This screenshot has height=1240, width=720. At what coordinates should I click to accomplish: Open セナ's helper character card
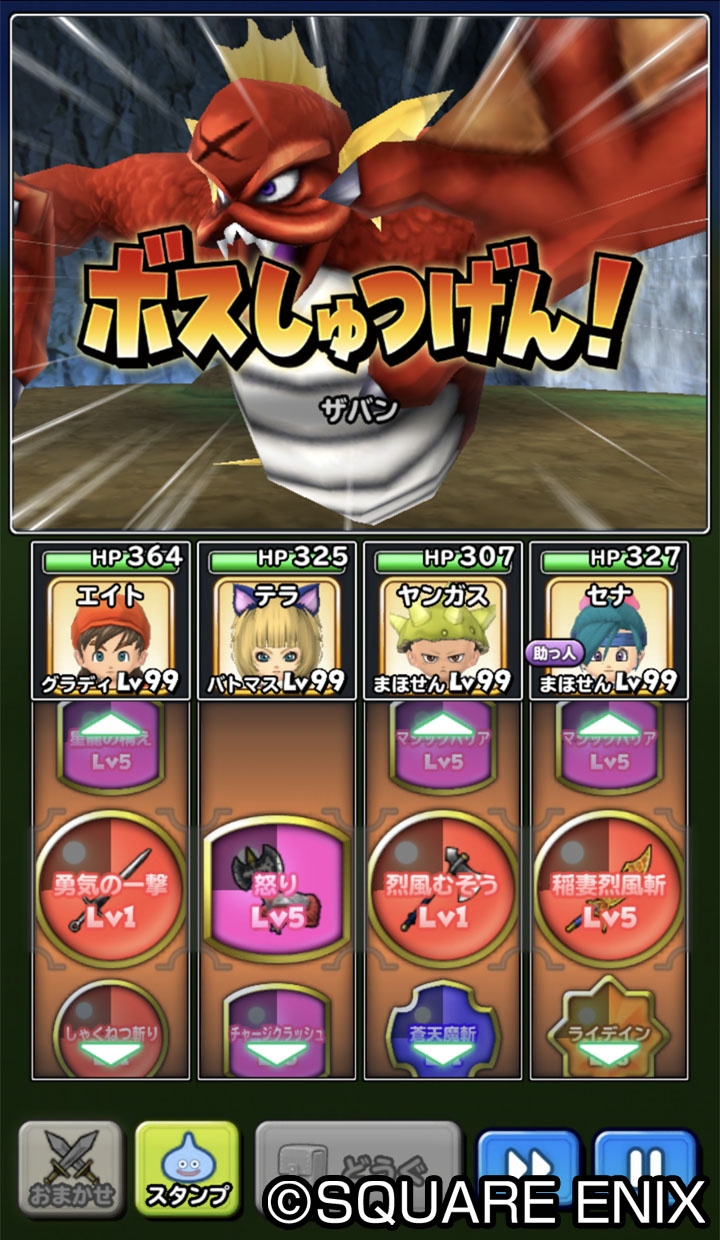pyautogui.click(x=609, y=620)
